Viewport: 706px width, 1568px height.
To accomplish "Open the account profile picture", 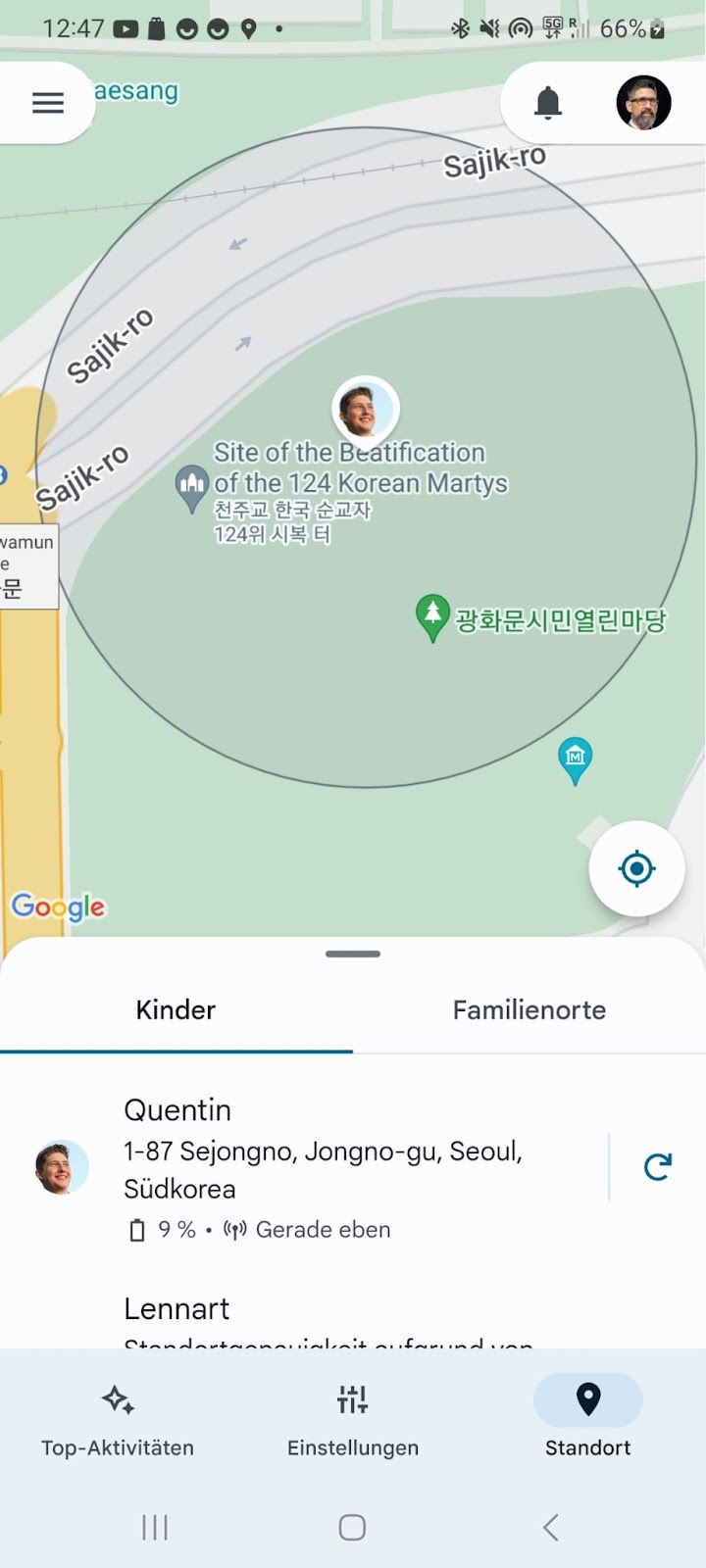I will [x=643, y=103].
